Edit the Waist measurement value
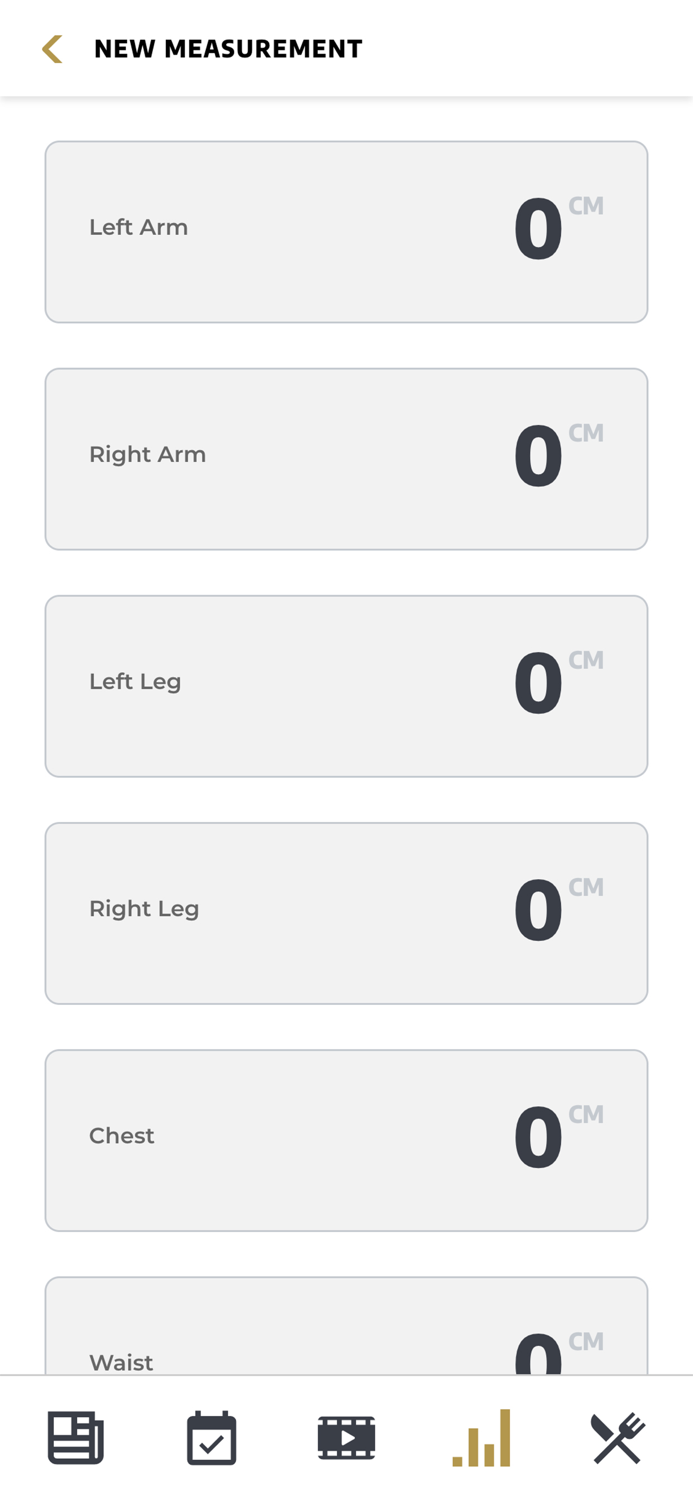This screenshot has width=693, height=1500. tap(346, 1325)
